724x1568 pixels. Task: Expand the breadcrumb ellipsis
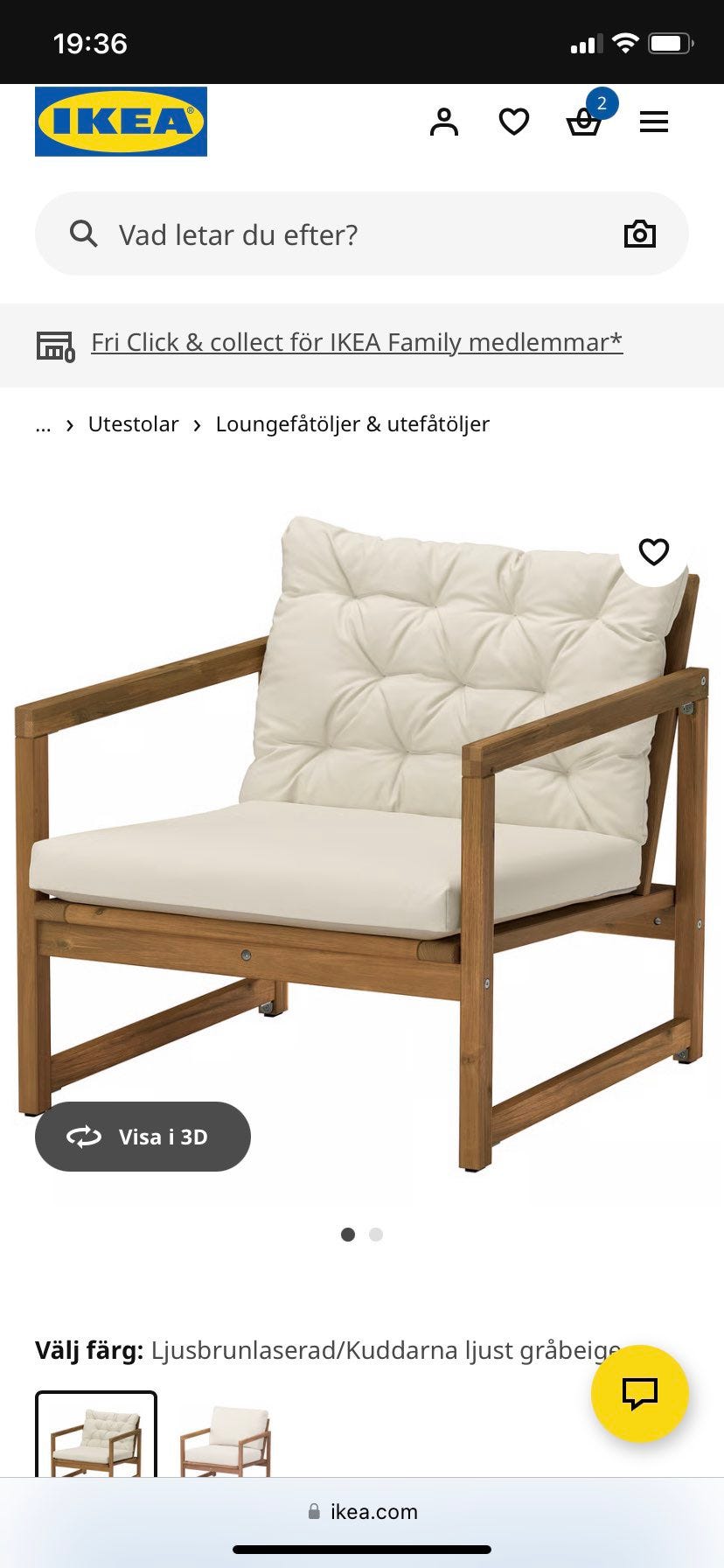coord(43,426)
